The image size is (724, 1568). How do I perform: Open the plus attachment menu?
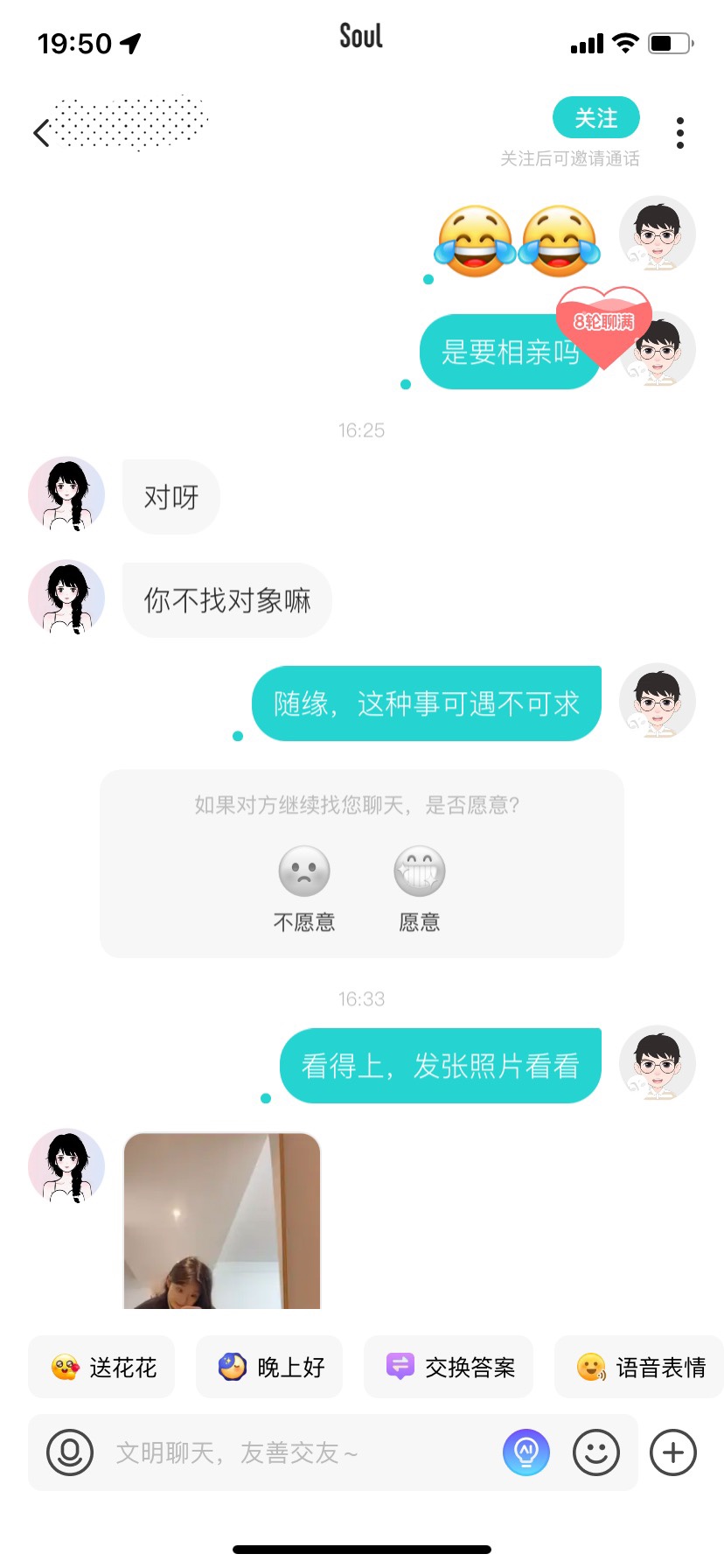click(673, 1452)
